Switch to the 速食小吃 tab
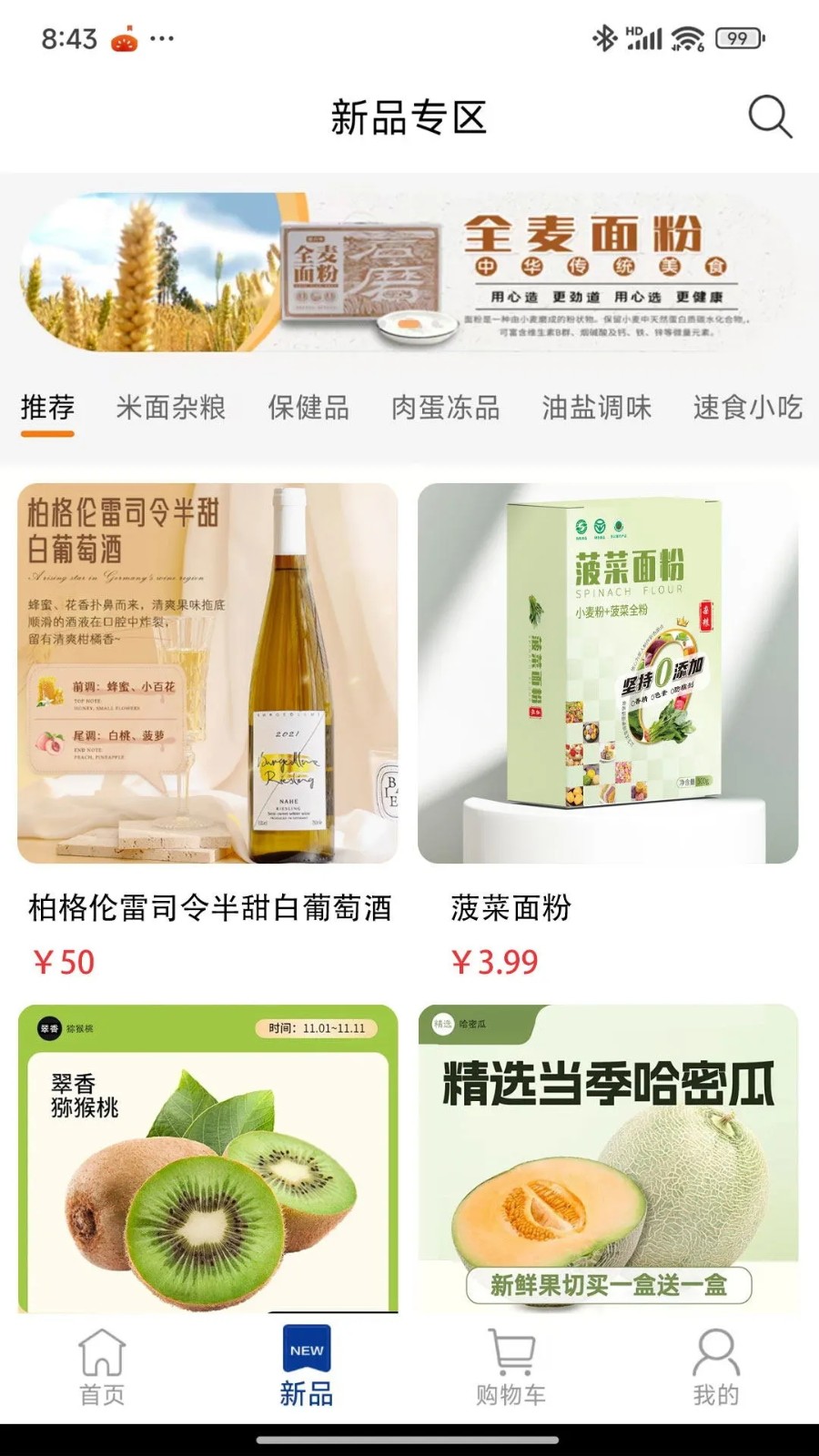819x1456 pixels. pyautogui.click(x=747, y=407)
